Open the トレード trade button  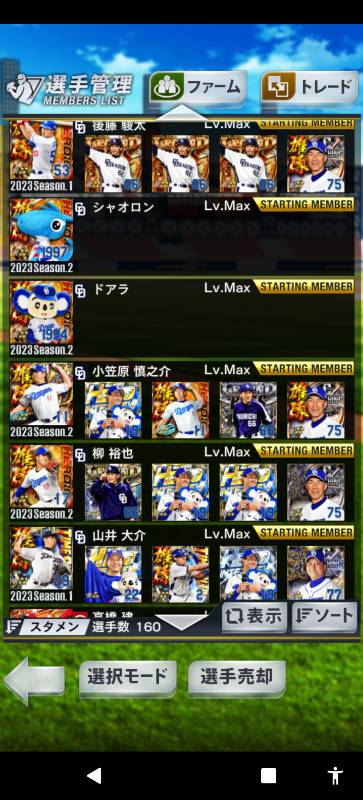coord(309,87)
